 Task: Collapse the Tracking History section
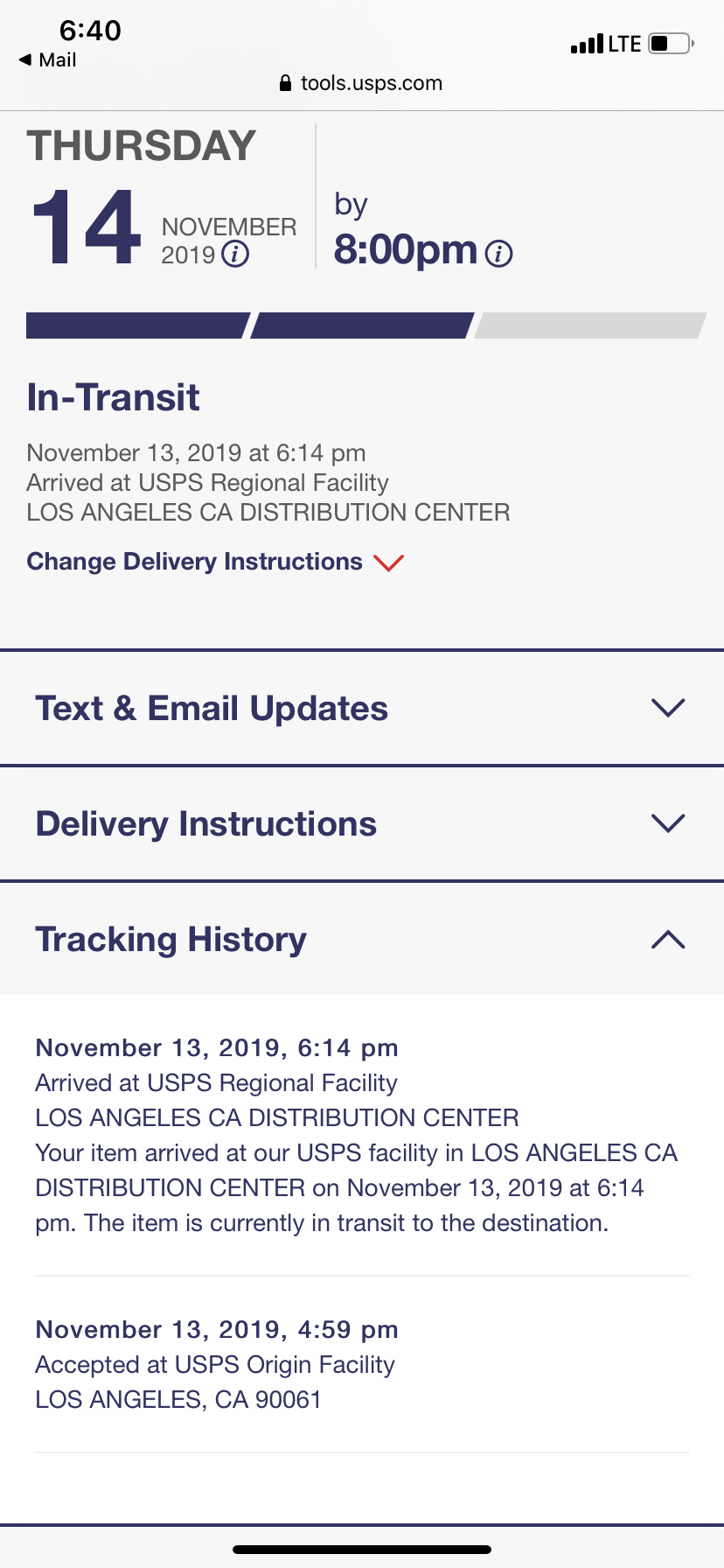[362, 940]
